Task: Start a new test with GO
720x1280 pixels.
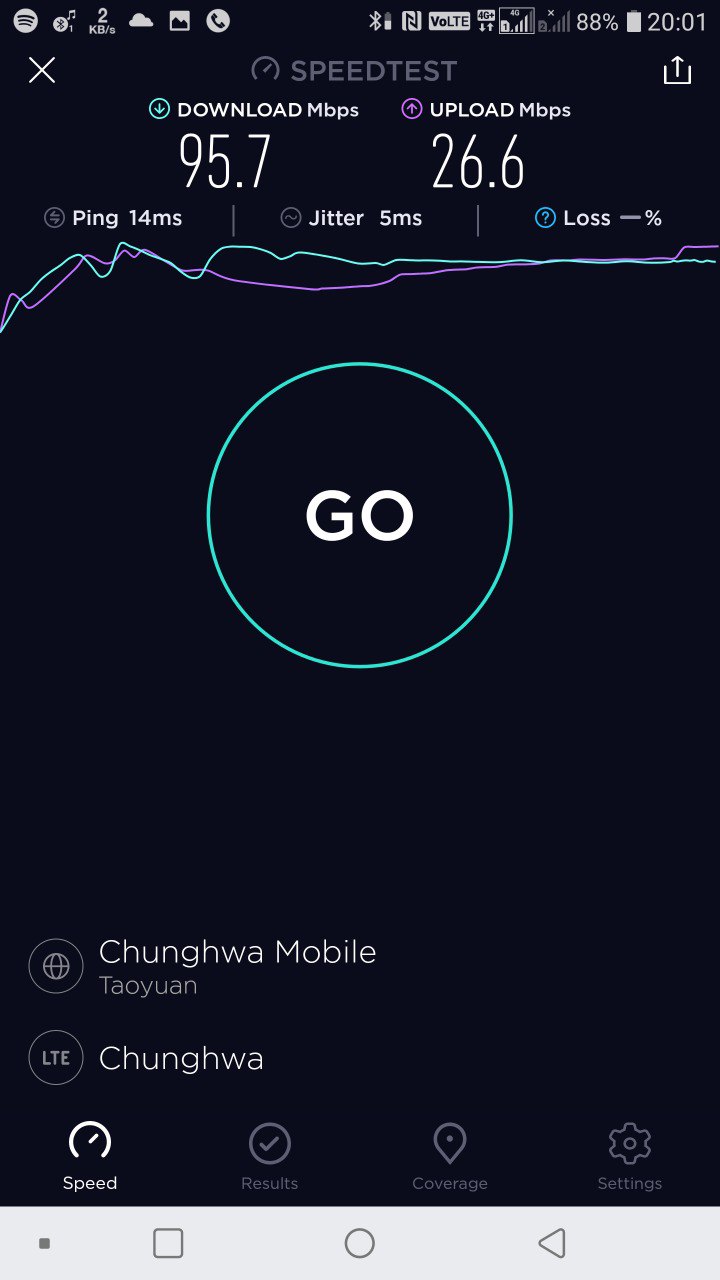Action: point(360,515)
